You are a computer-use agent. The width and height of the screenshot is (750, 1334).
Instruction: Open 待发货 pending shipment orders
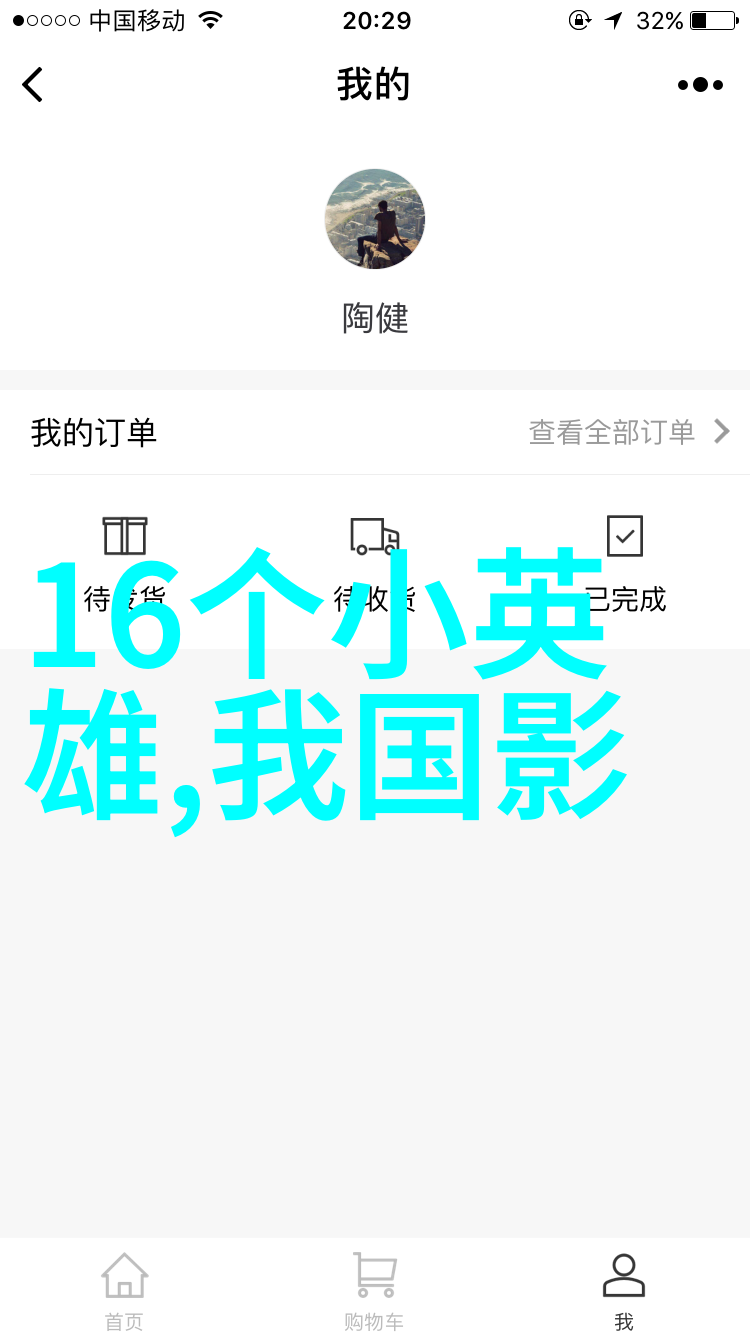click(x=125, y=562)
